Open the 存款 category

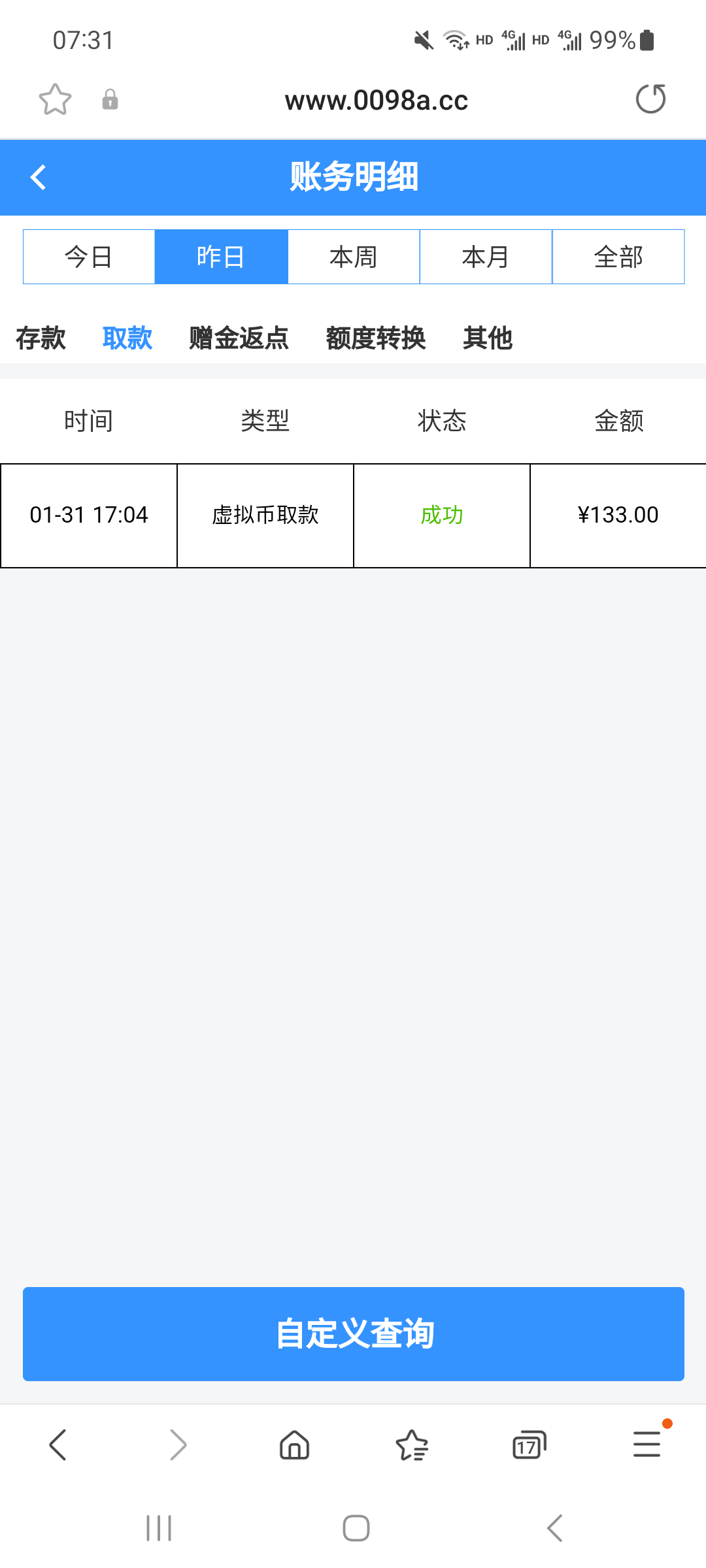41,338
